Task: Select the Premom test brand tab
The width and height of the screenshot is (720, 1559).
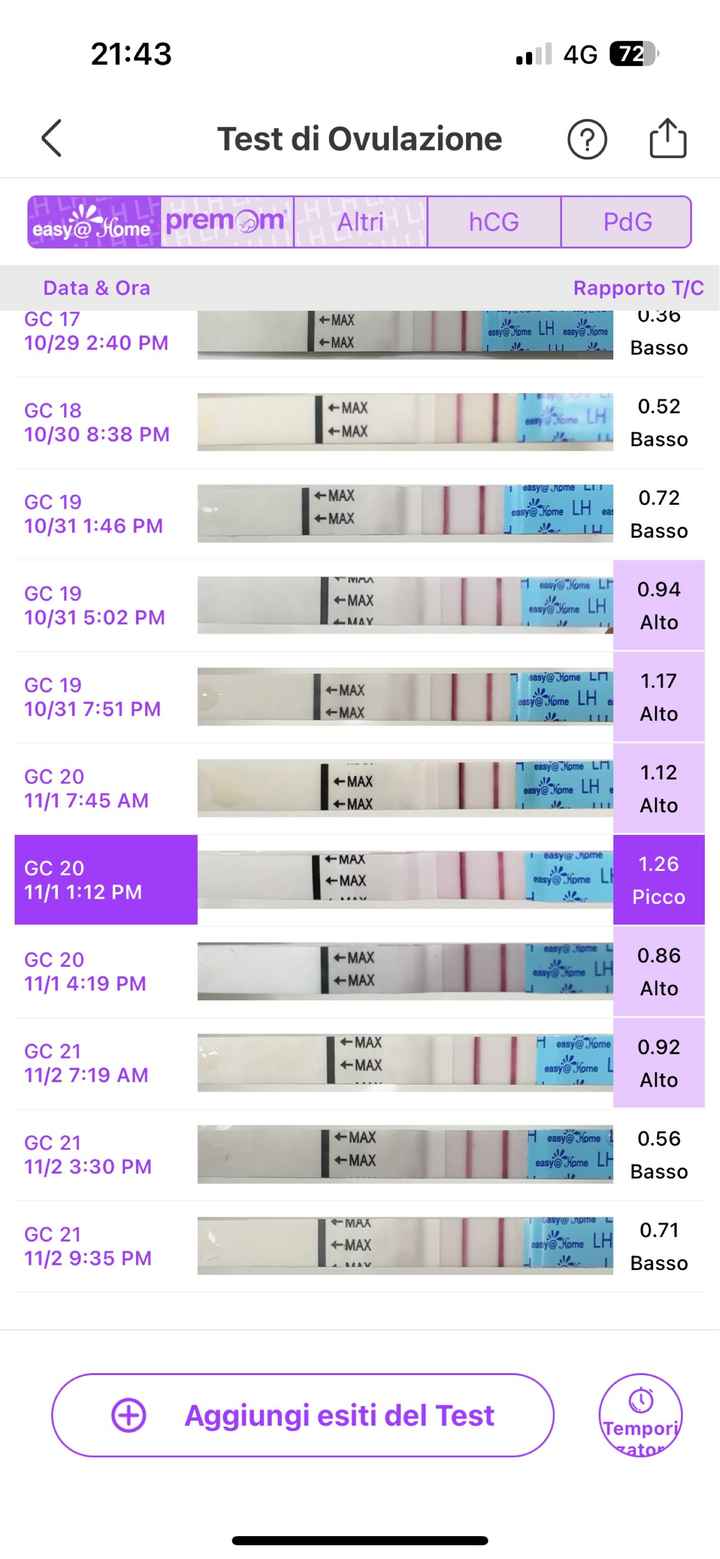Action: (227, 222)
